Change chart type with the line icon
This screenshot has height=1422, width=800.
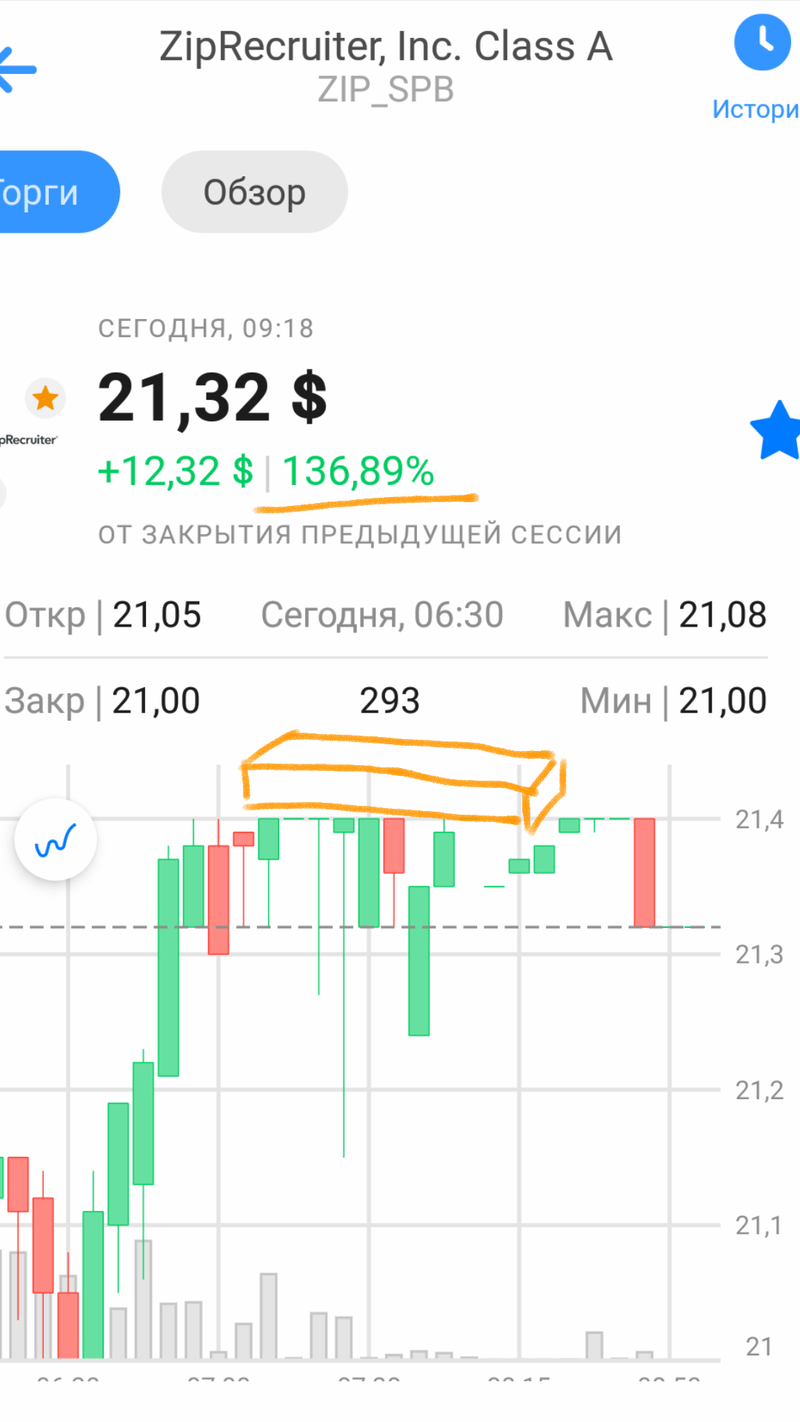pos(56,838)
